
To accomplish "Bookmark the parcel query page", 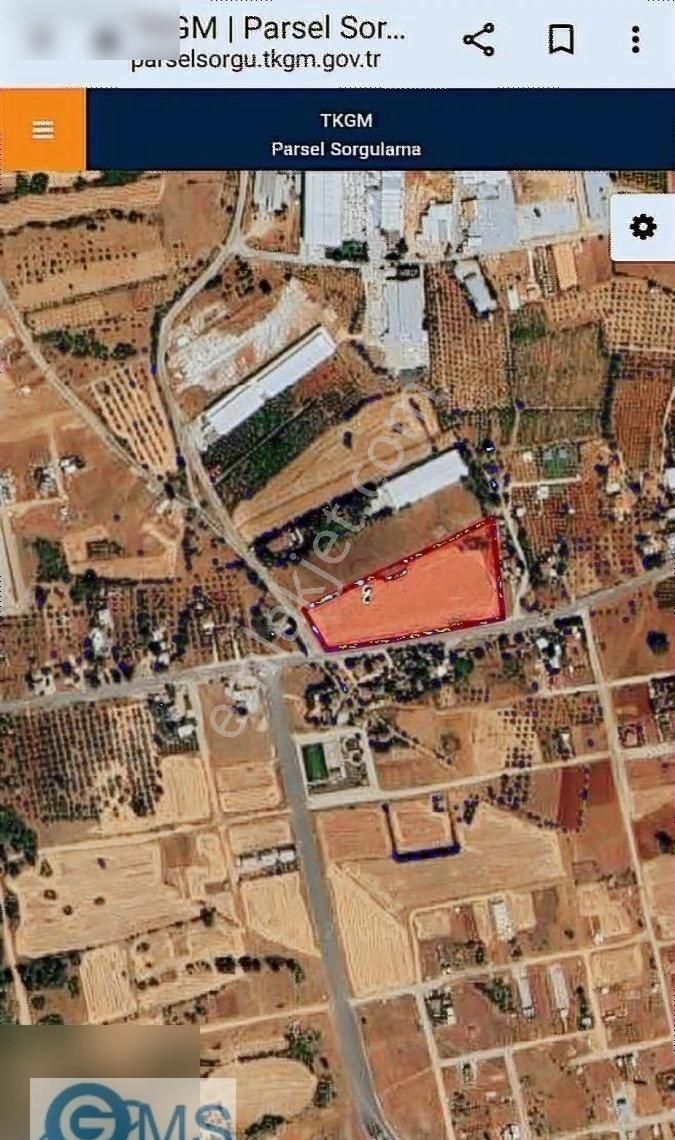I will tap(561, 40).
